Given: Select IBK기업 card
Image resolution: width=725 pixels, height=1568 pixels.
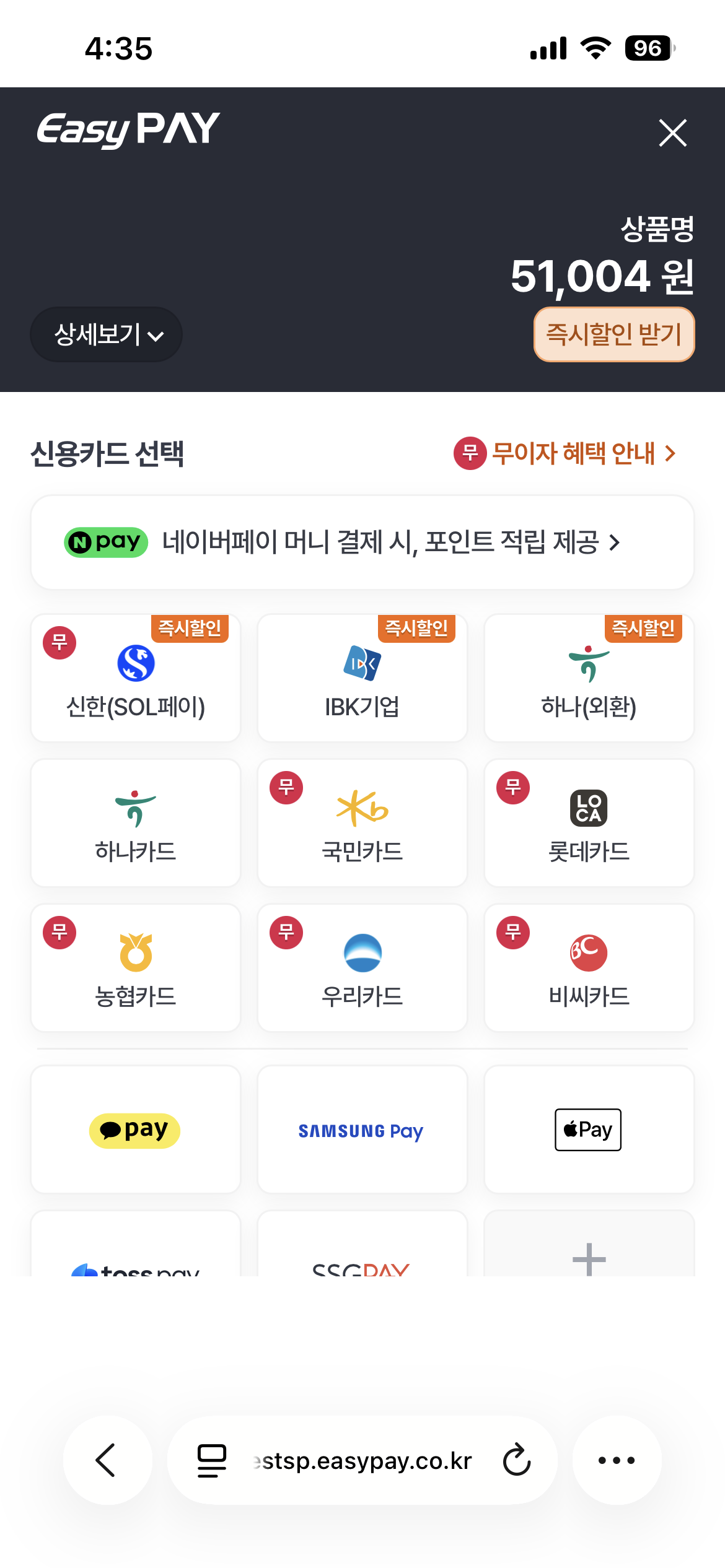Looking at the screenshot, I should (362, 678).
